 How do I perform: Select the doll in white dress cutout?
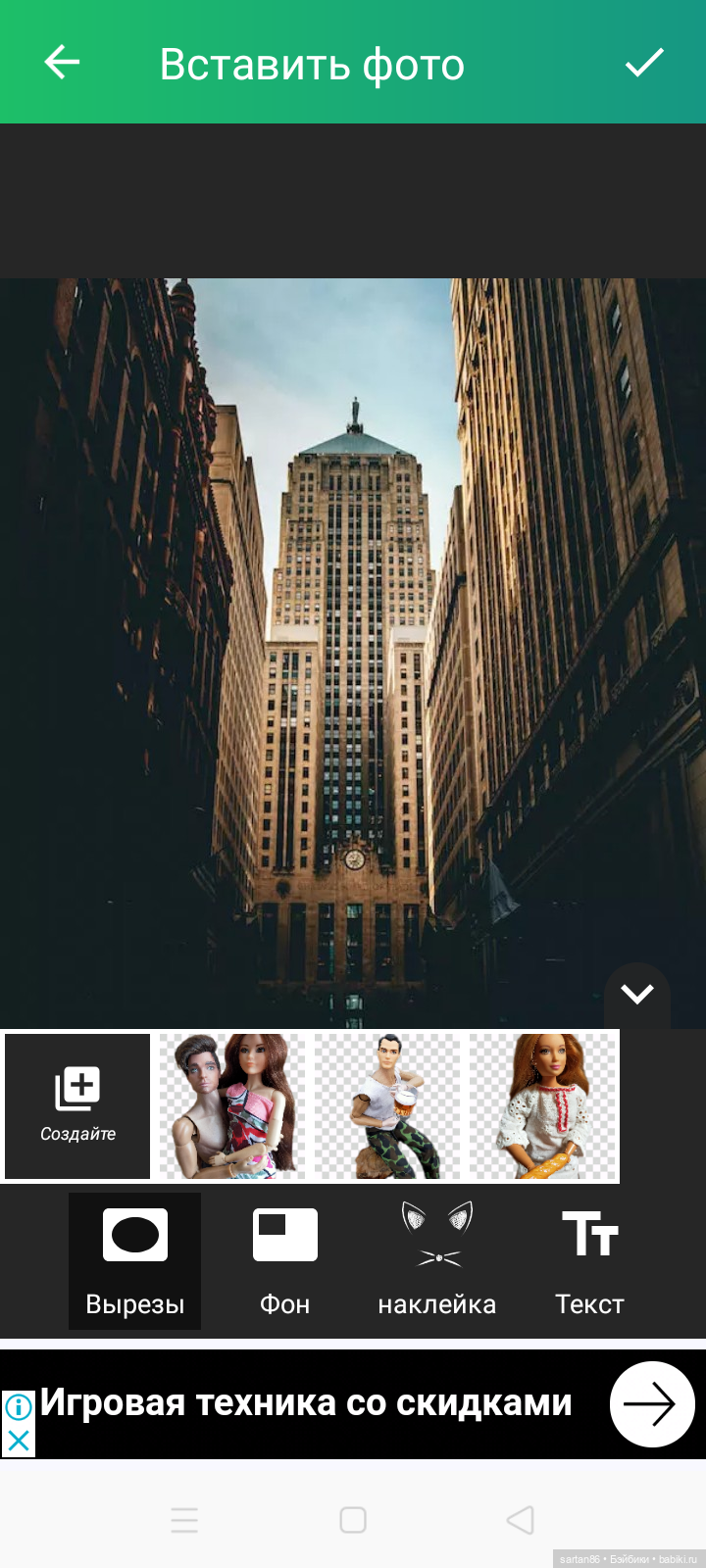click(543, 1105)
